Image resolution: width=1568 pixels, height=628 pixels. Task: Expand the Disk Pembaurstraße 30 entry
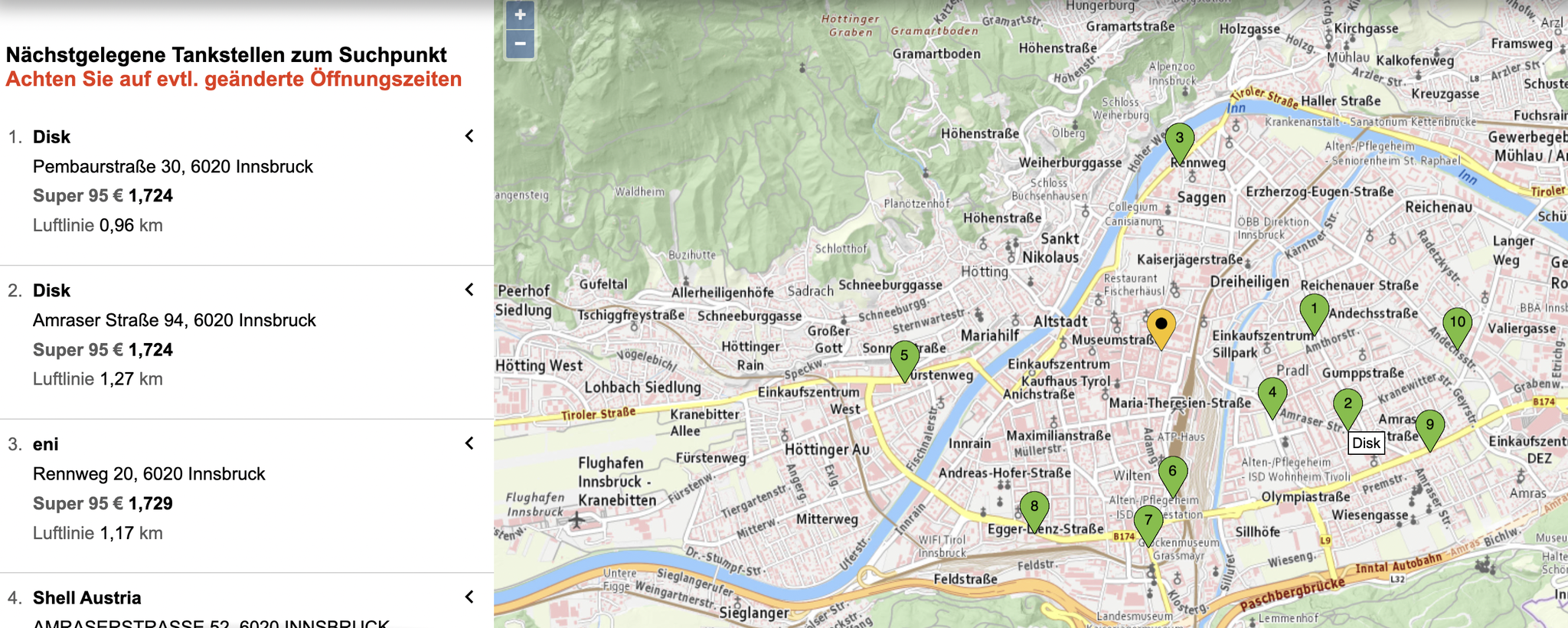[469, 136]
